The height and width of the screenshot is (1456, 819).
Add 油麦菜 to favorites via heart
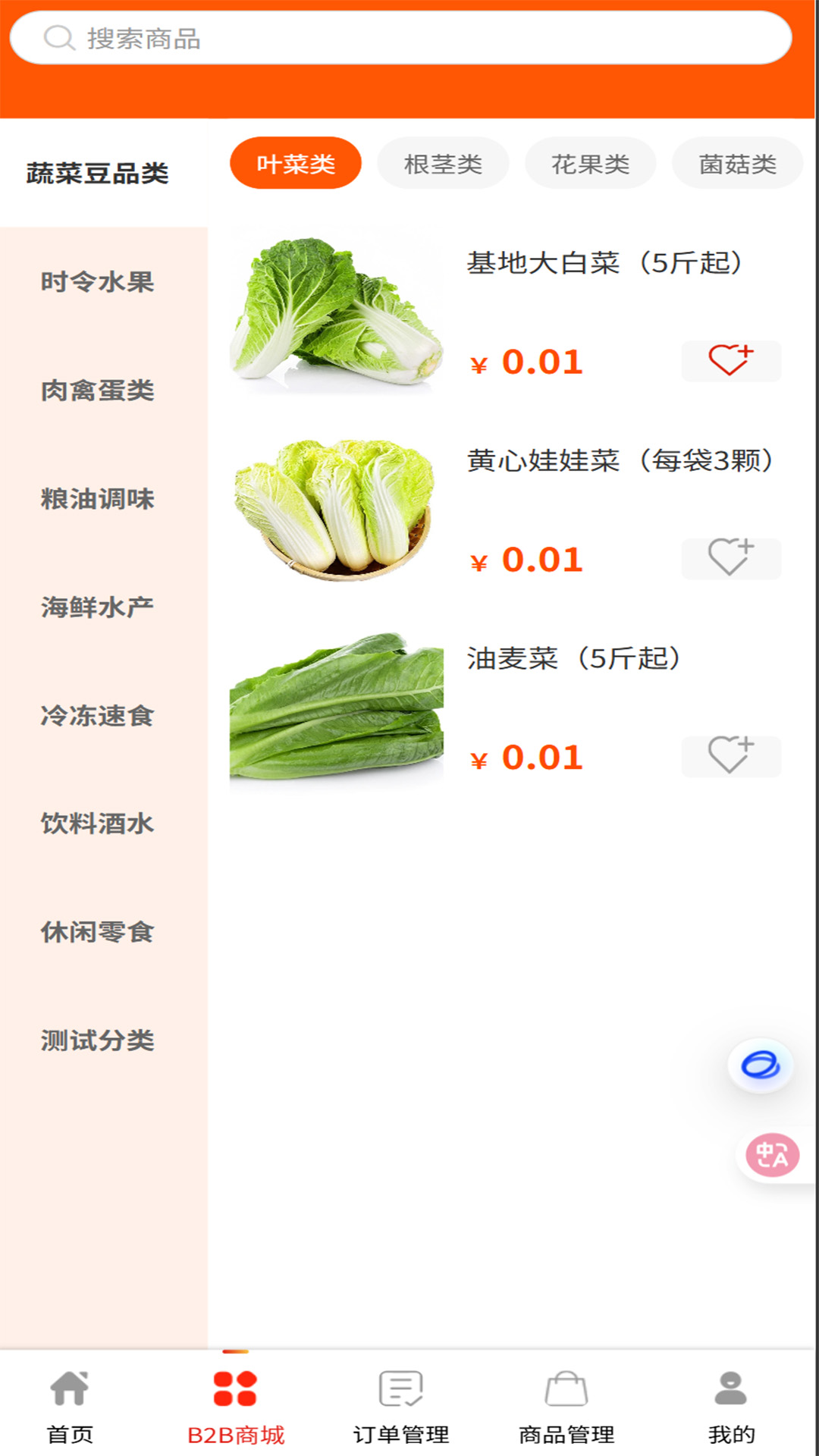point(730,756)
